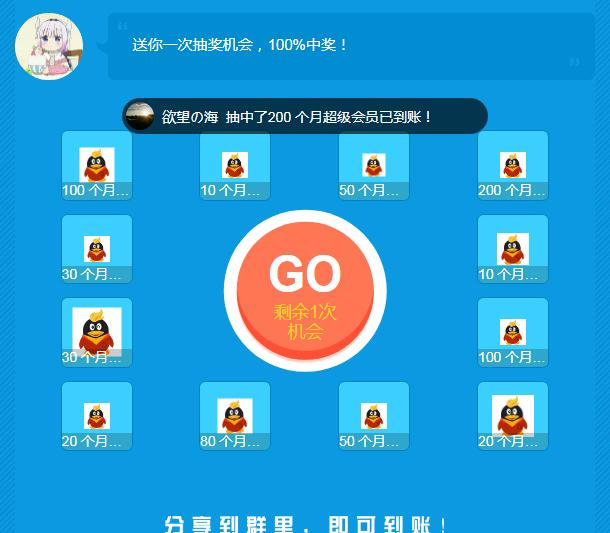Viewport: 610px width, 533px height.
Task: Tap the GO lottery draw button
Action: click(x=305, y=290)
